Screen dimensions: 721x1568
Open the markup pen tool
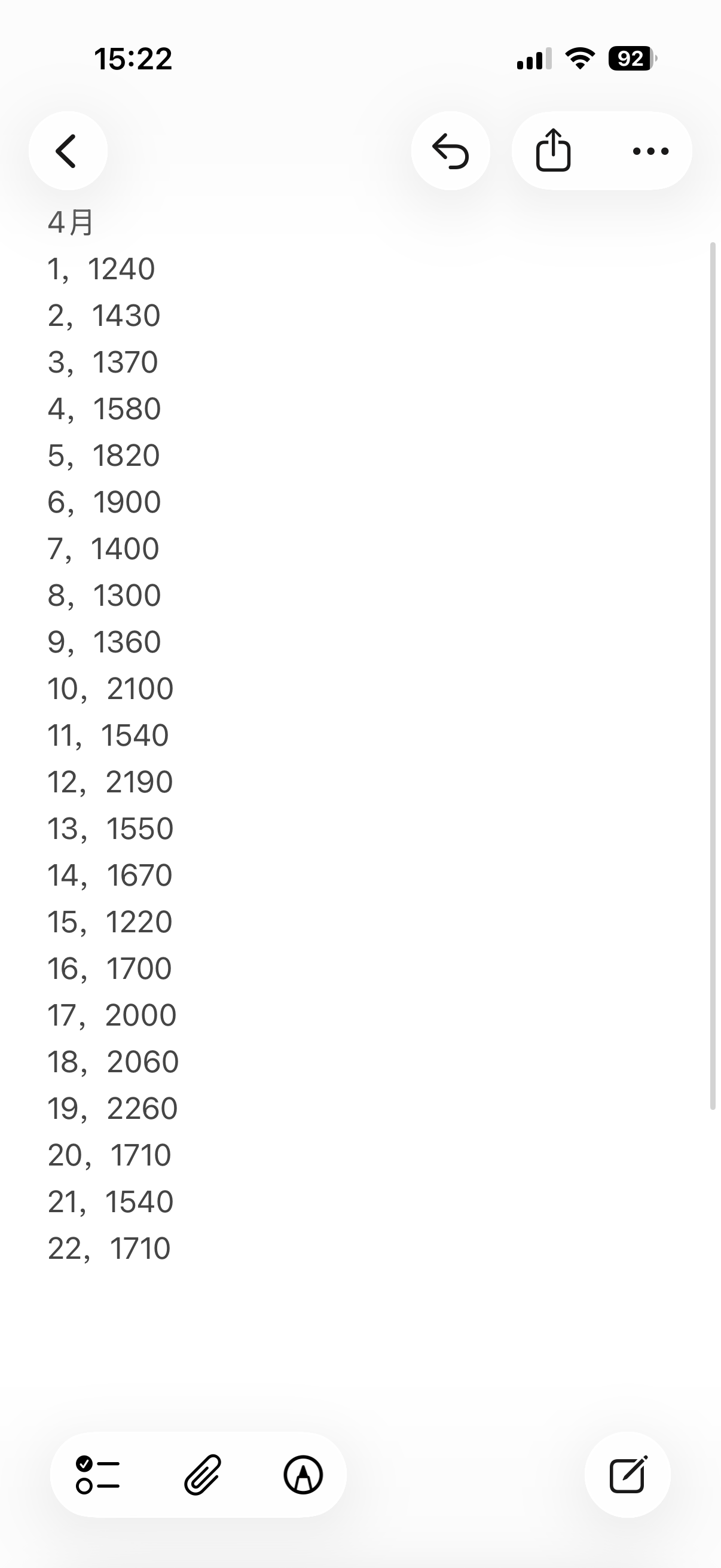tap(303, 1475)
